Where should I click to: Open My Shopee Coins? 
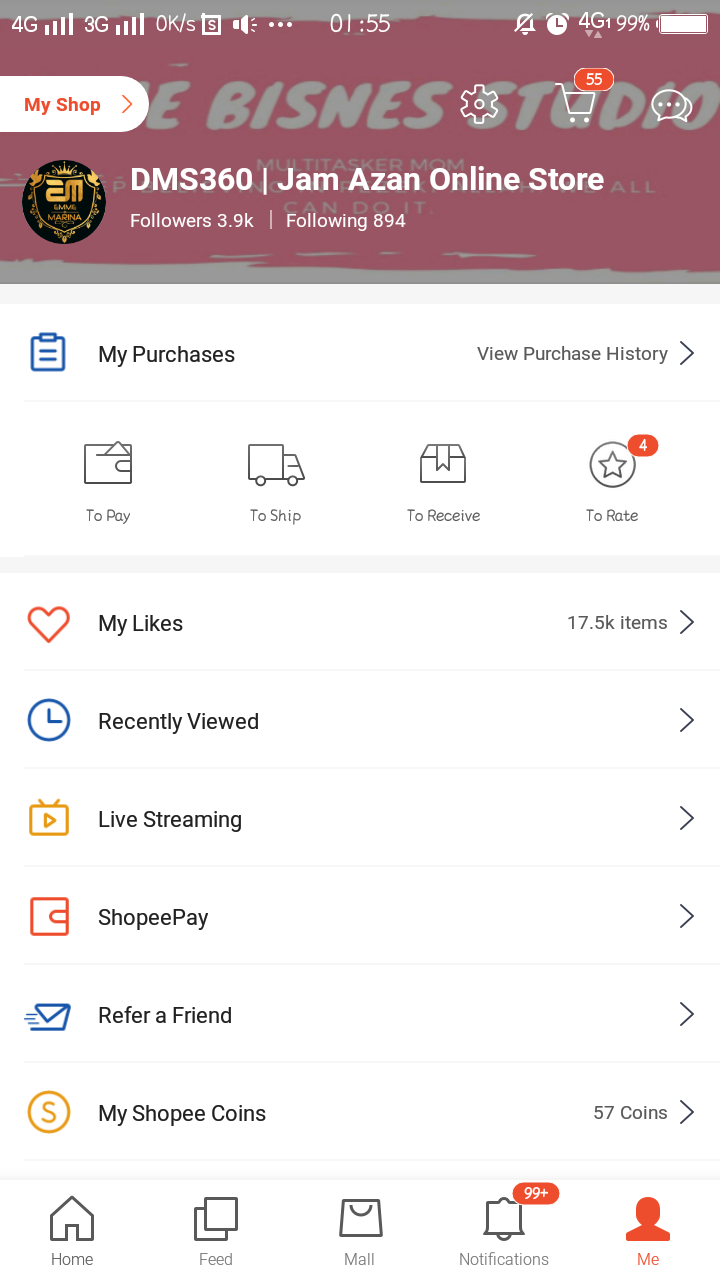360,1113
